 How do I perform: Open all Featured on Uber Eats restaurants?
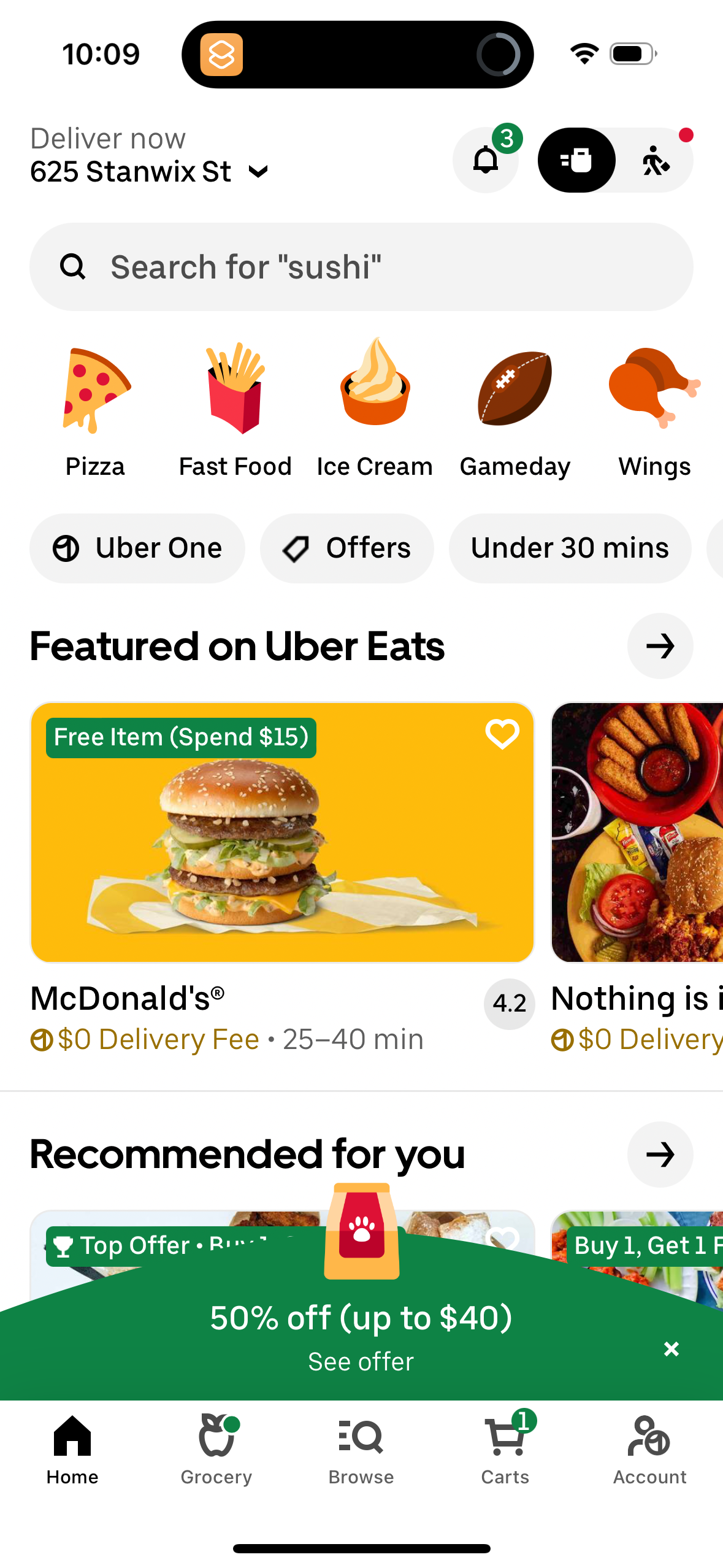click(660, 646)
